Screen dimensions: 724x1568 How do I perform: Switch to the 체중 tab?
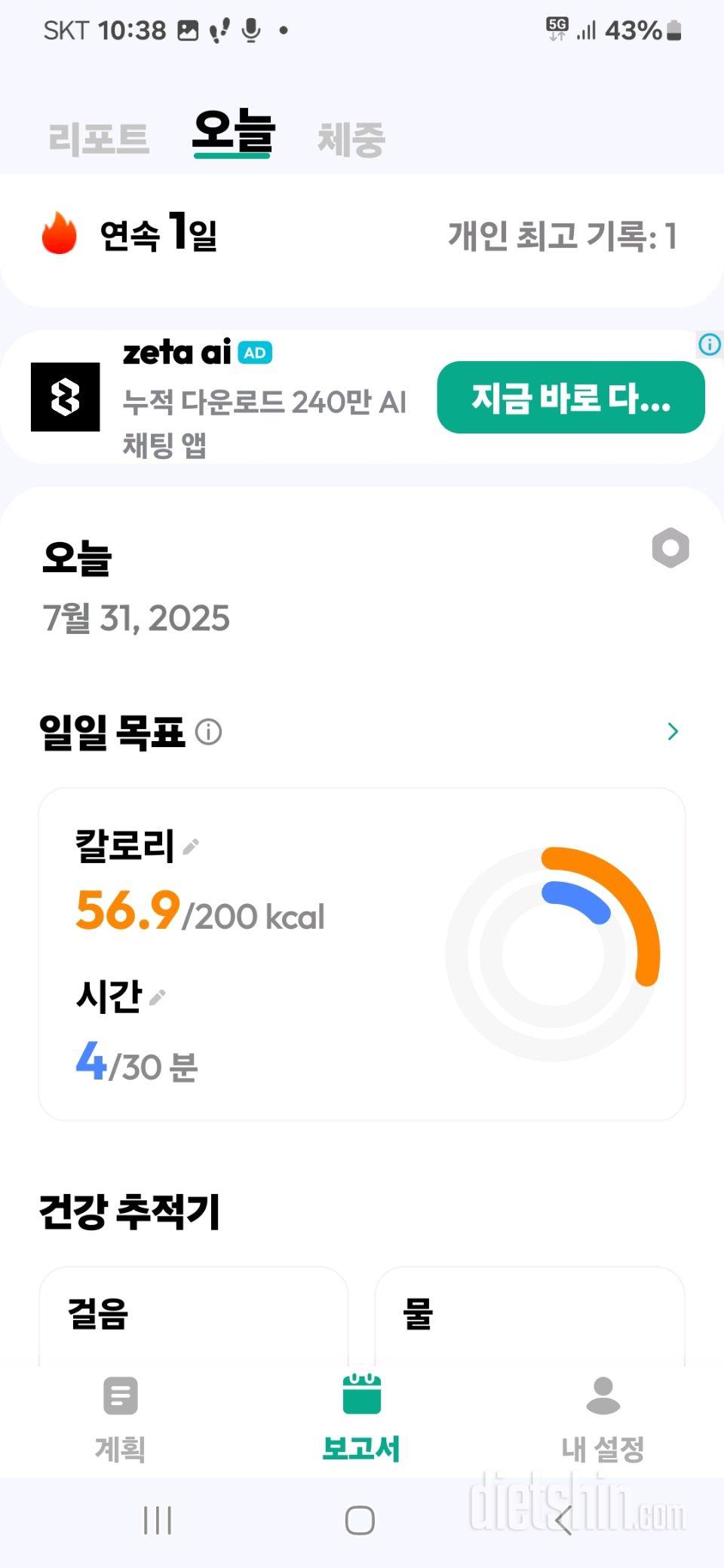[x=351, y=139]
